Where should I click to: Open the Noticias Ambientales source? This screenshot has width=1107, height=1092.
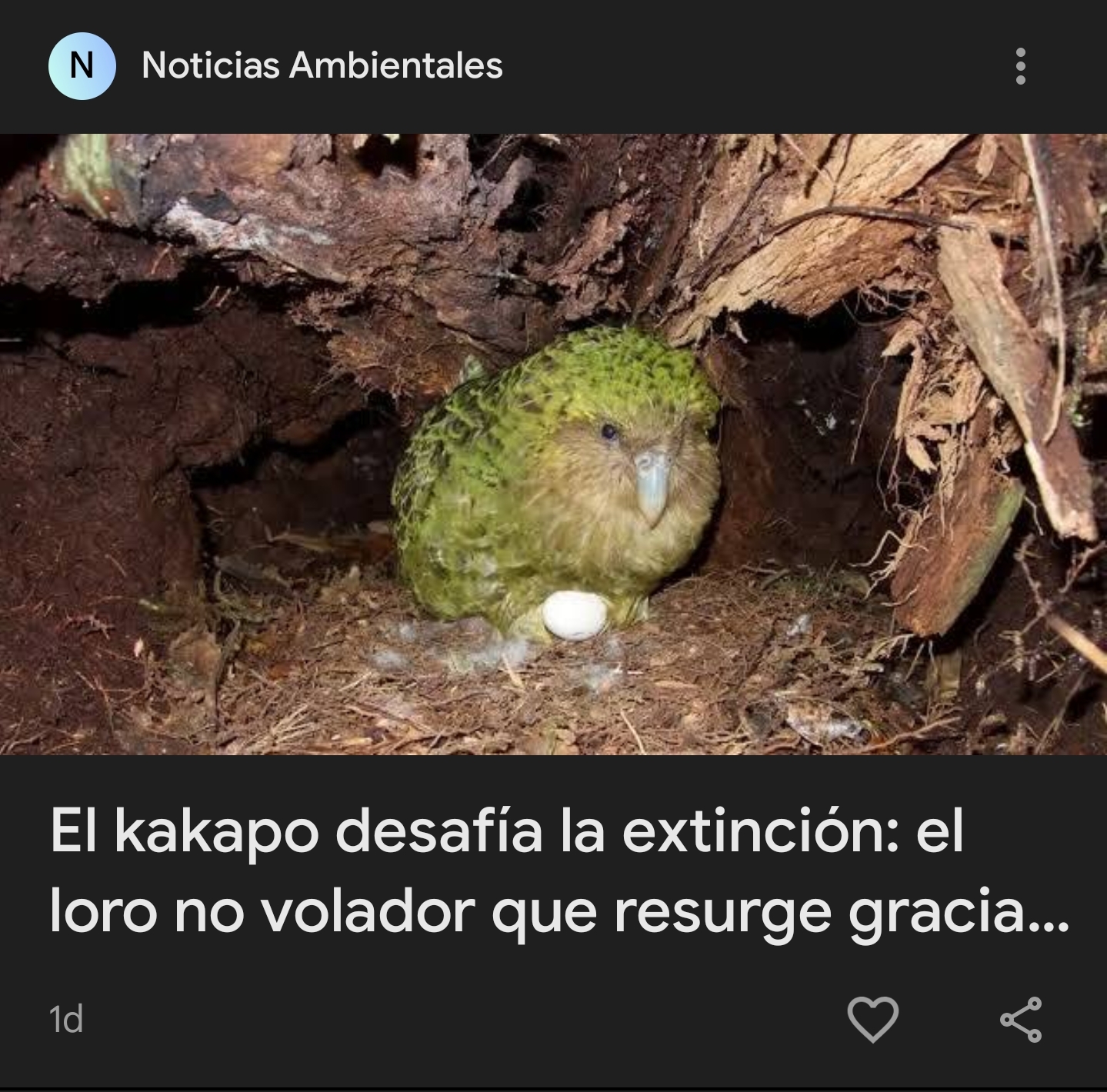322,66
